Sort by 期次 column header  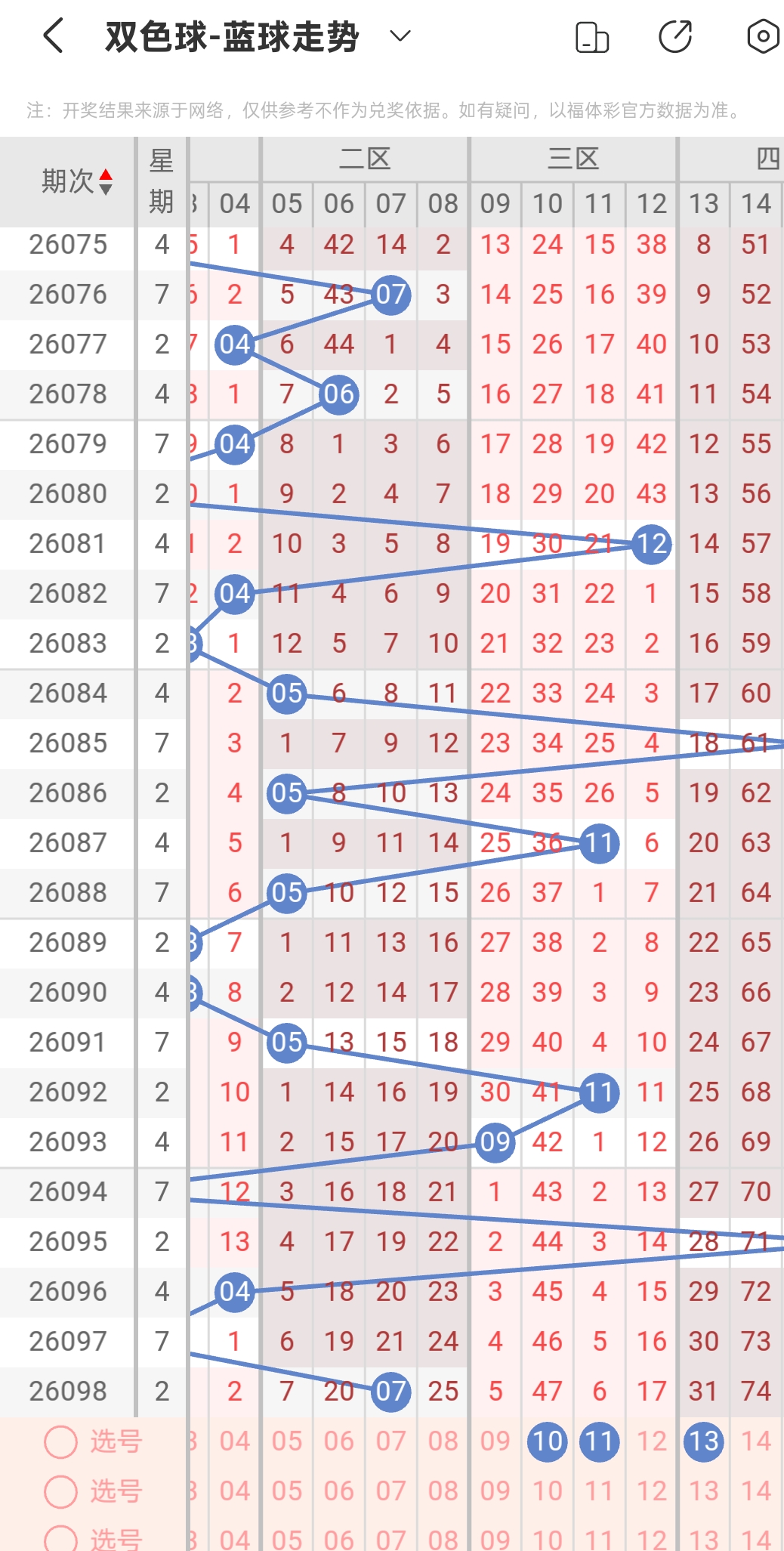76,181
